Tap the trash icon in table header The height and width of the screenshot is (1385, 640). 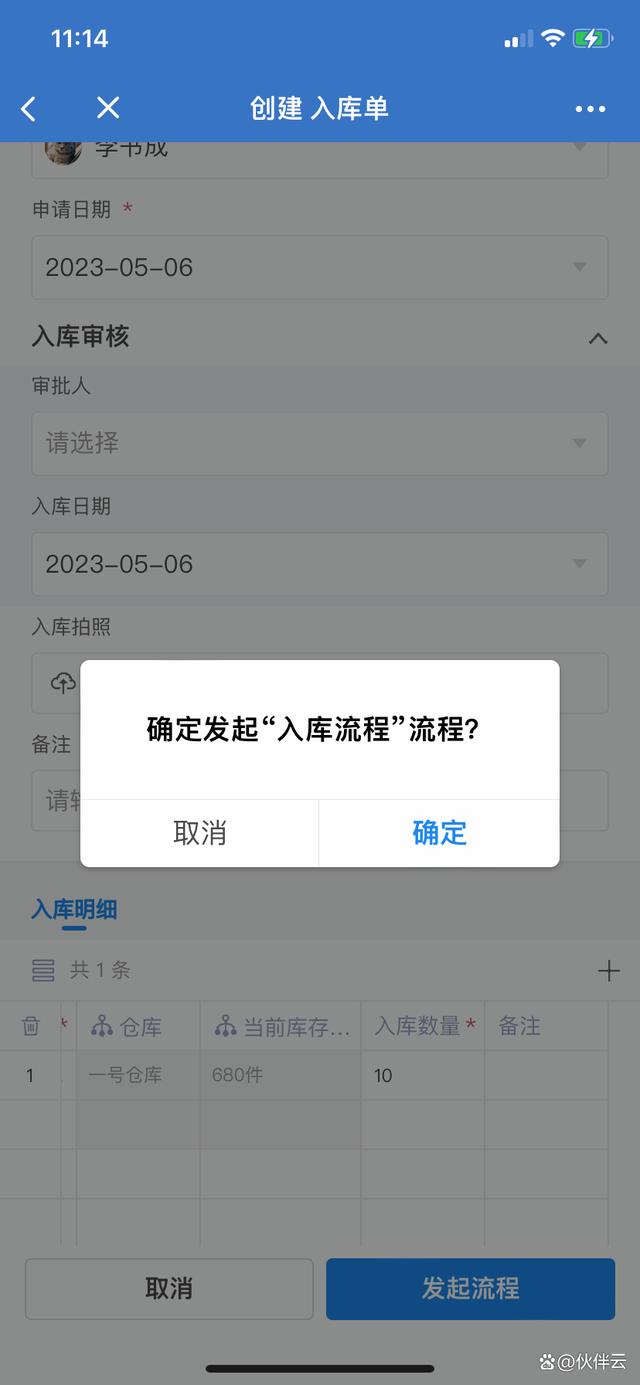(31, 1026)
